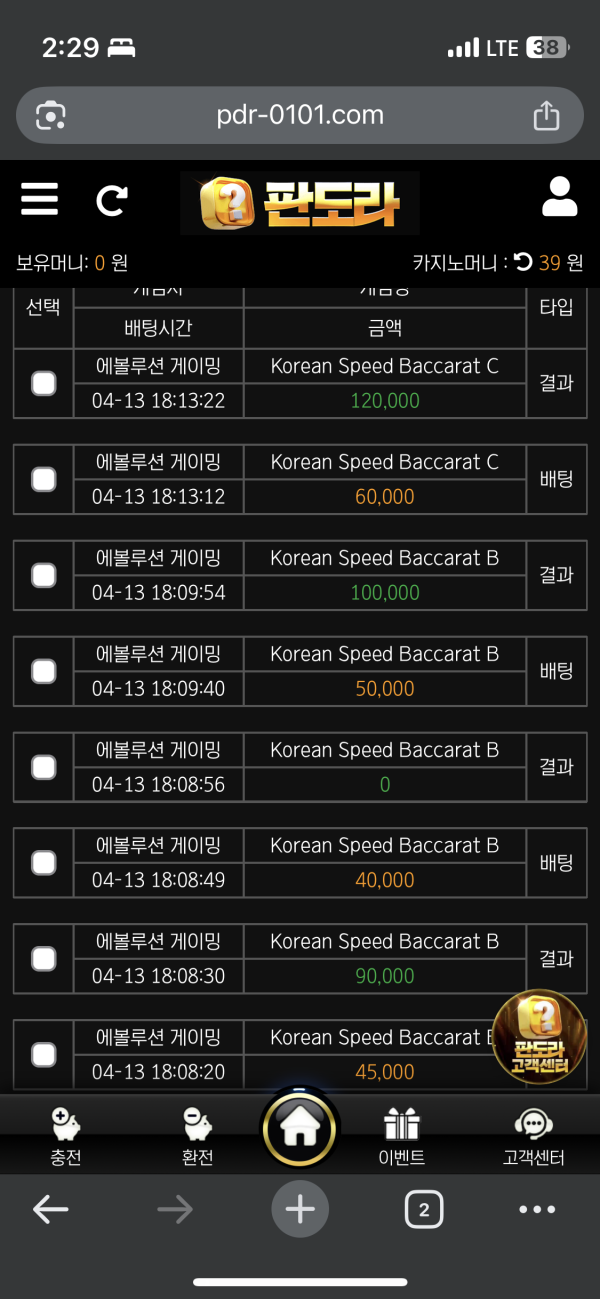
Task: Select the 18:08:56 result checkbox
Action: click(44, 767)
